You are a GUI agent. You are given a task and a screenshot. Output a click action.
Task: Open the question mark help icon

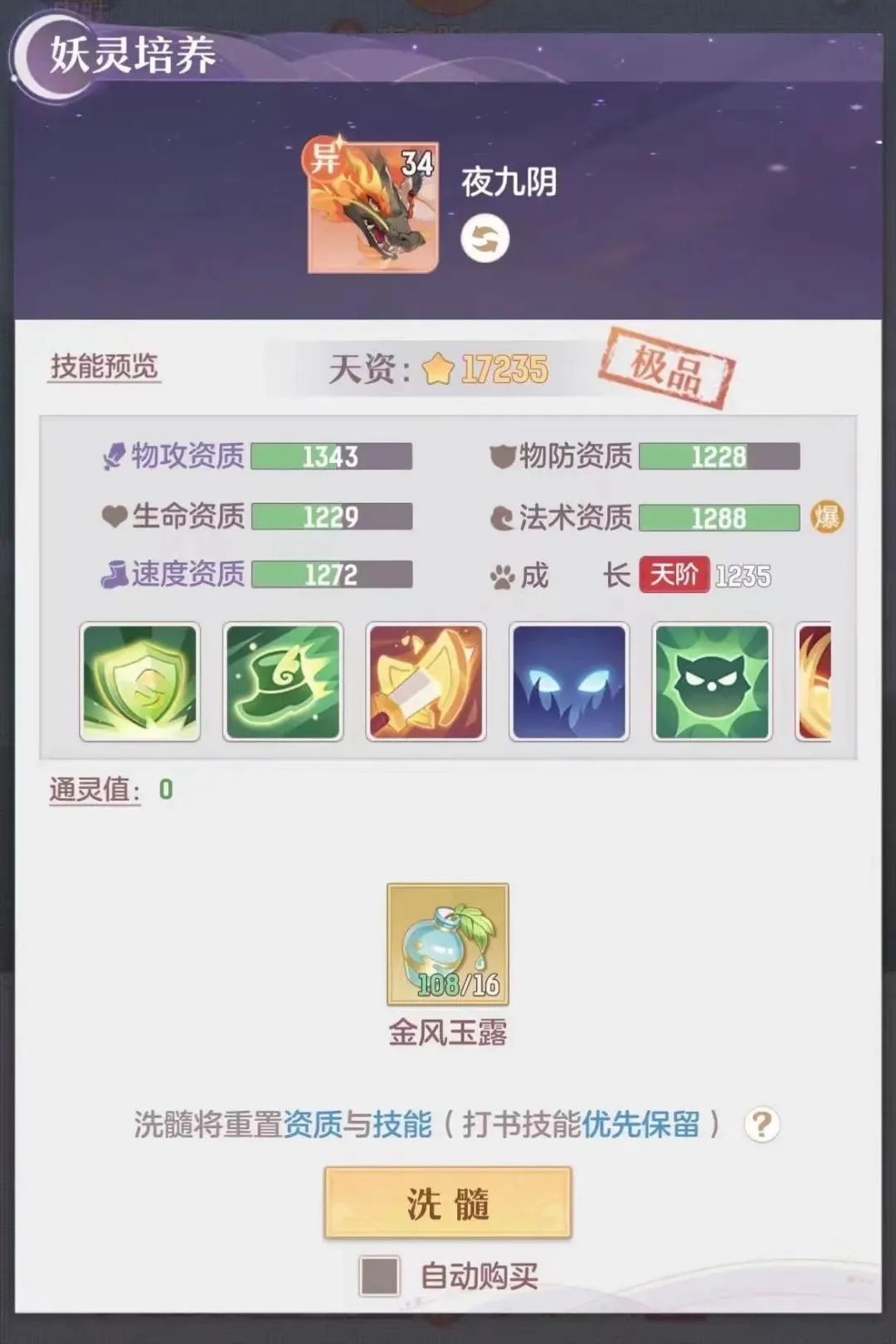[762, 1125]
